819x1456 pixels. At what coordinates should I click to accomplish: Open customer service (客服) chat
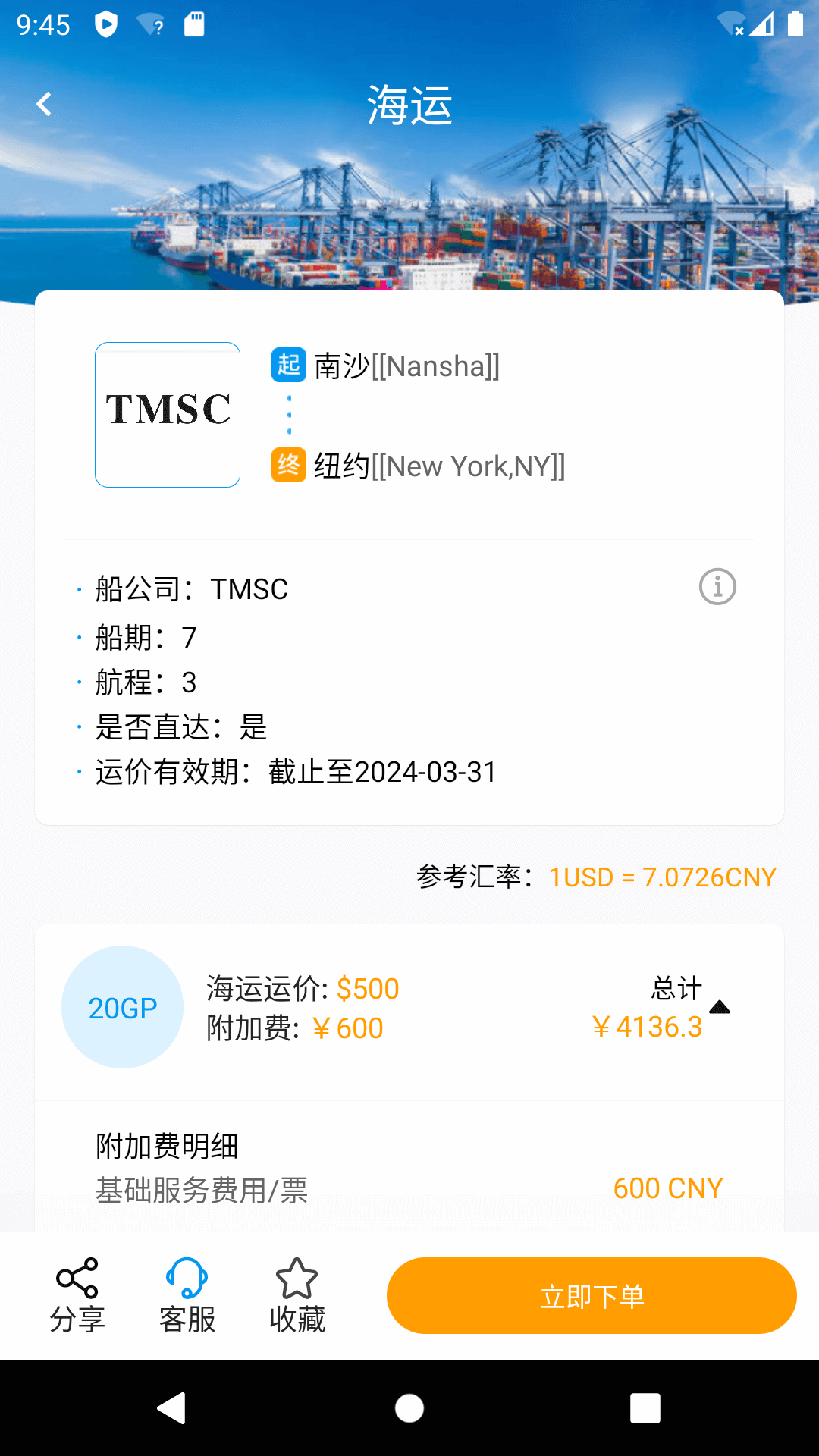(187, 1294)
